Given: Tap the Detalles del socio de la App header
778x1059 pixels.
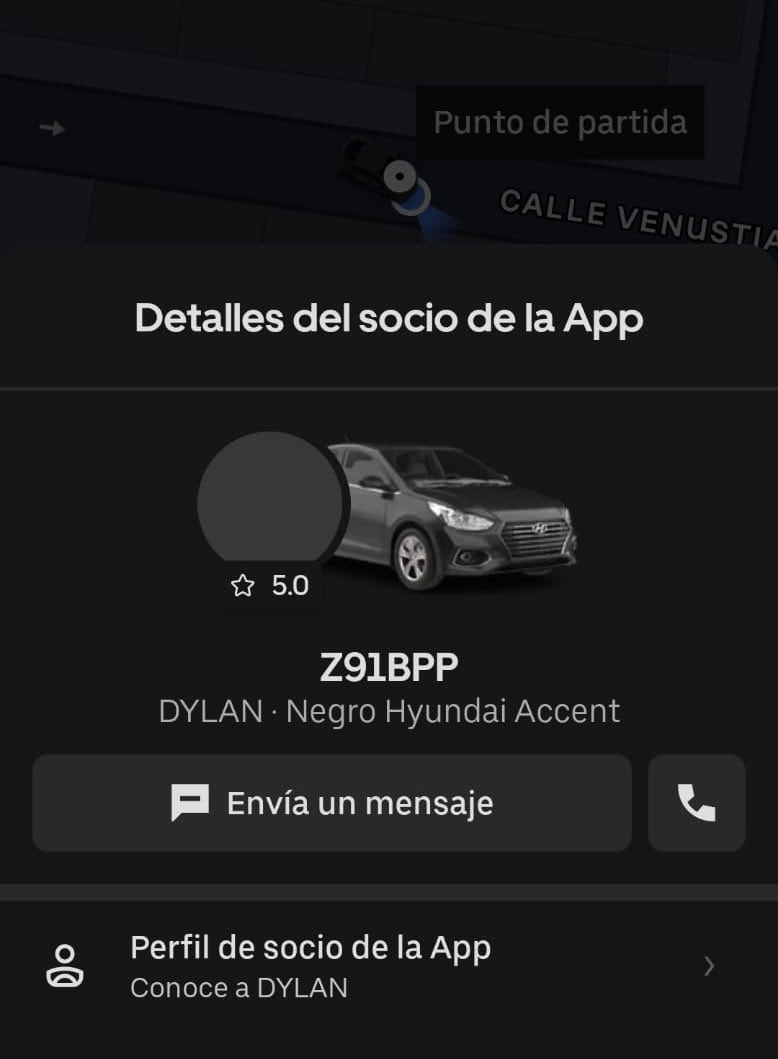Looking at the screenshot, I should coord(389,318).
